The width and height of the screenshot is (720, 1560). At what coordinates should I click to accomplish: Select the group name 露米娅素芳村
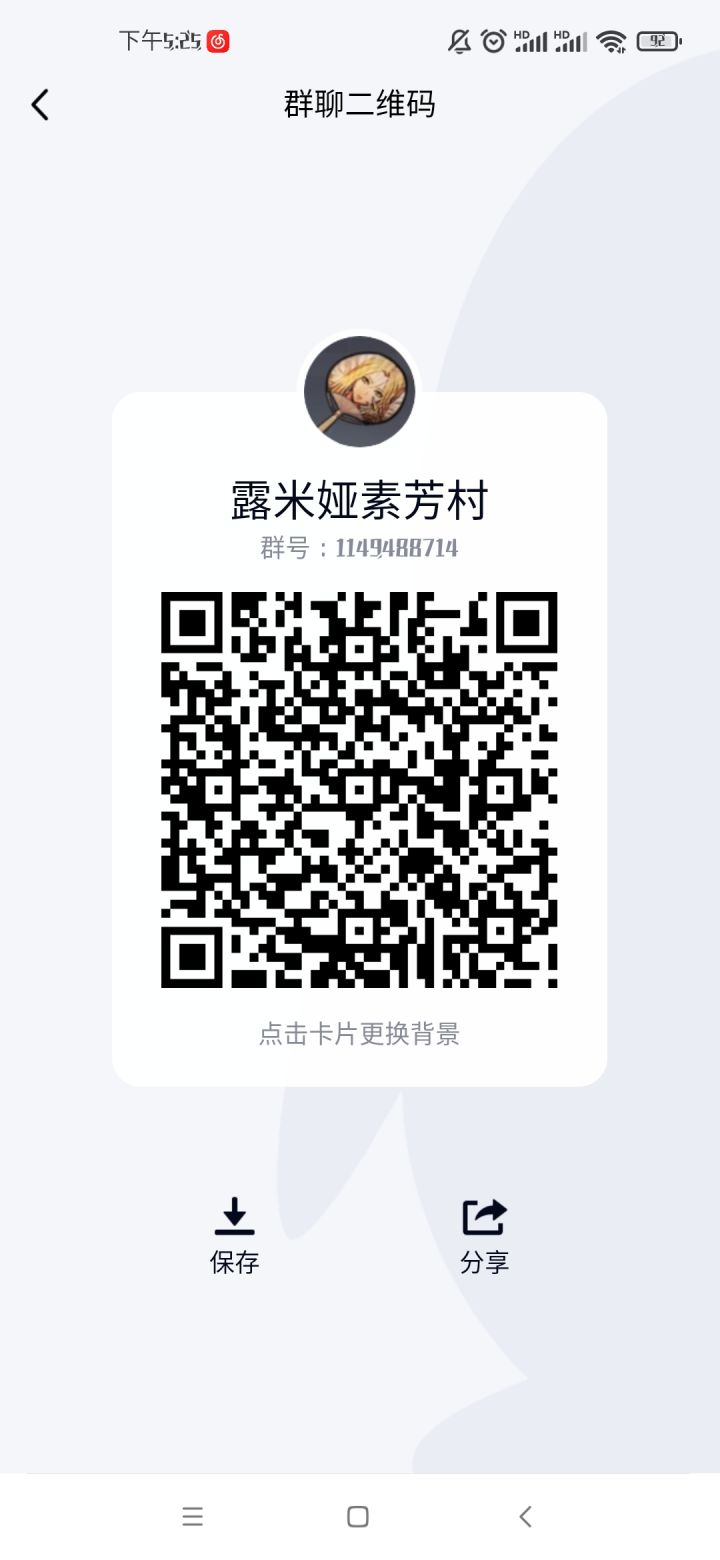coord(360,503)
